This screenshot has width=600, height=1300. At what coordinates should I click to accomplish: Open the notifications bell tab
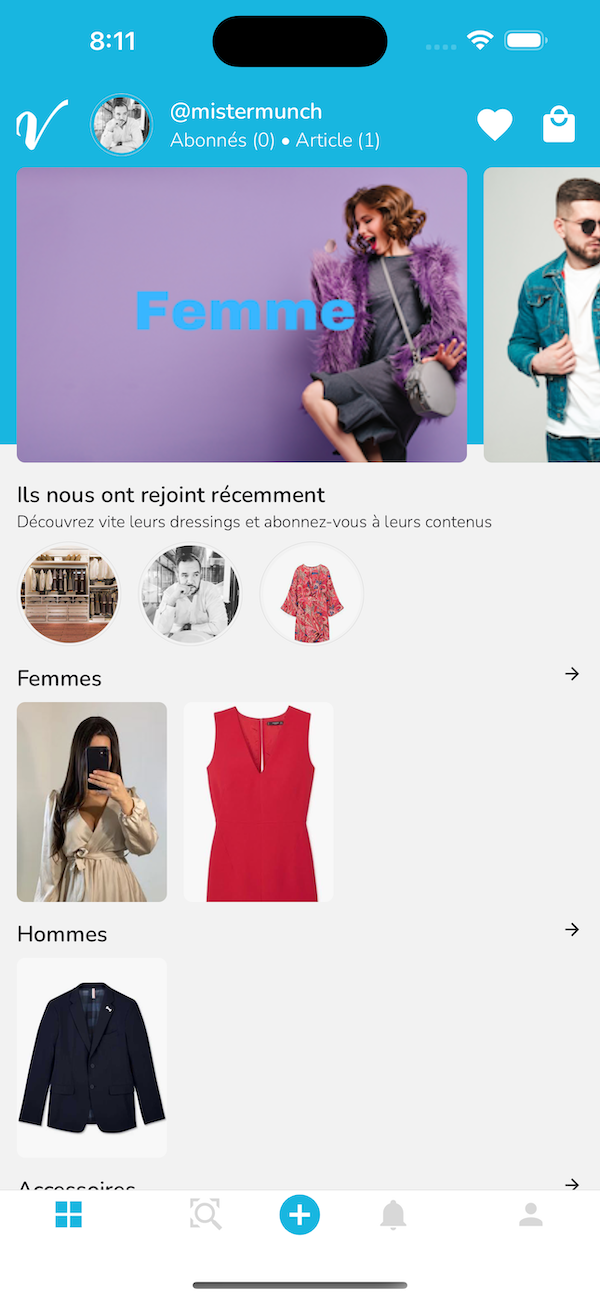coord(393,1215)
